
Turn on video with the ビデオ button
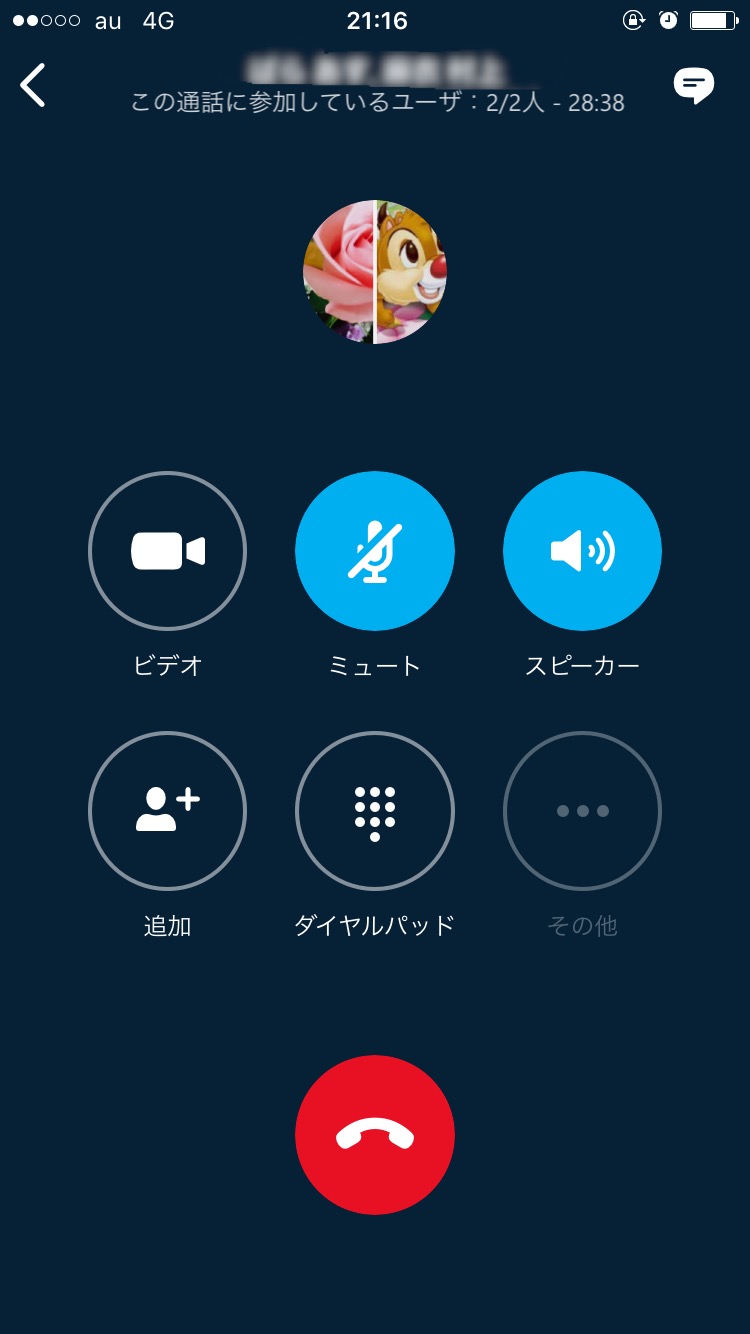(x=167, y=551)
